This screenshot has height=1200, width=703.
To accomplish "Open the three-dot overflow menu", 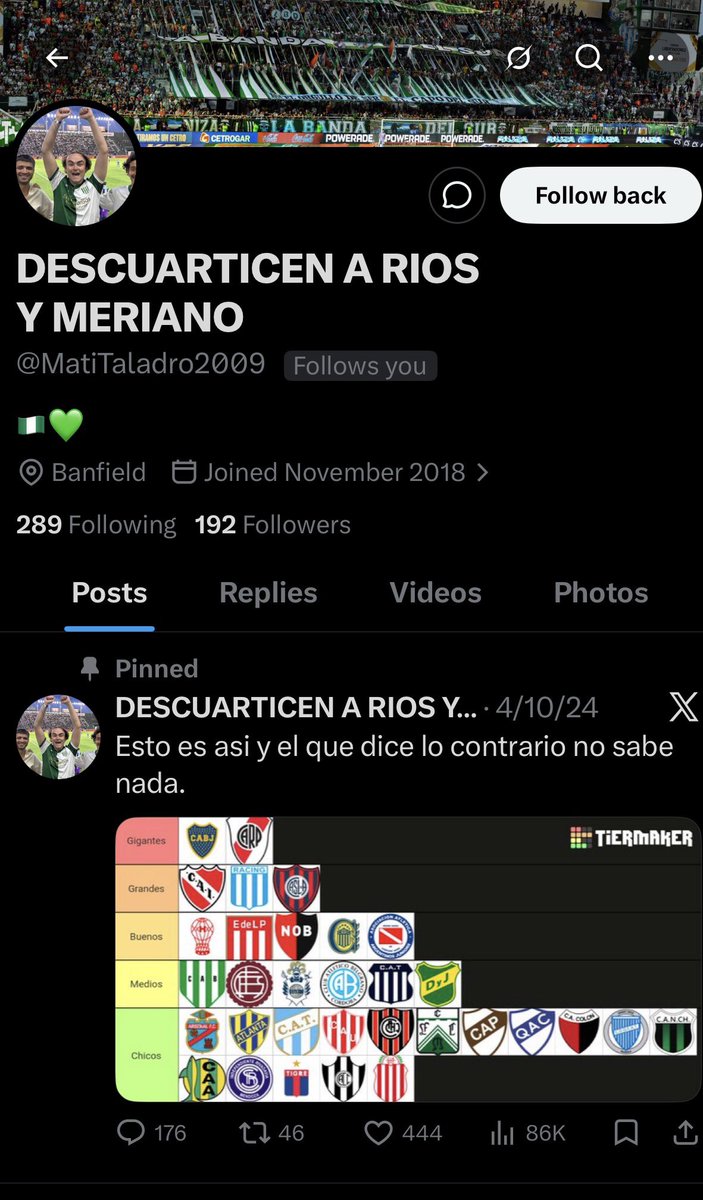I will click(x=661, y=58).
